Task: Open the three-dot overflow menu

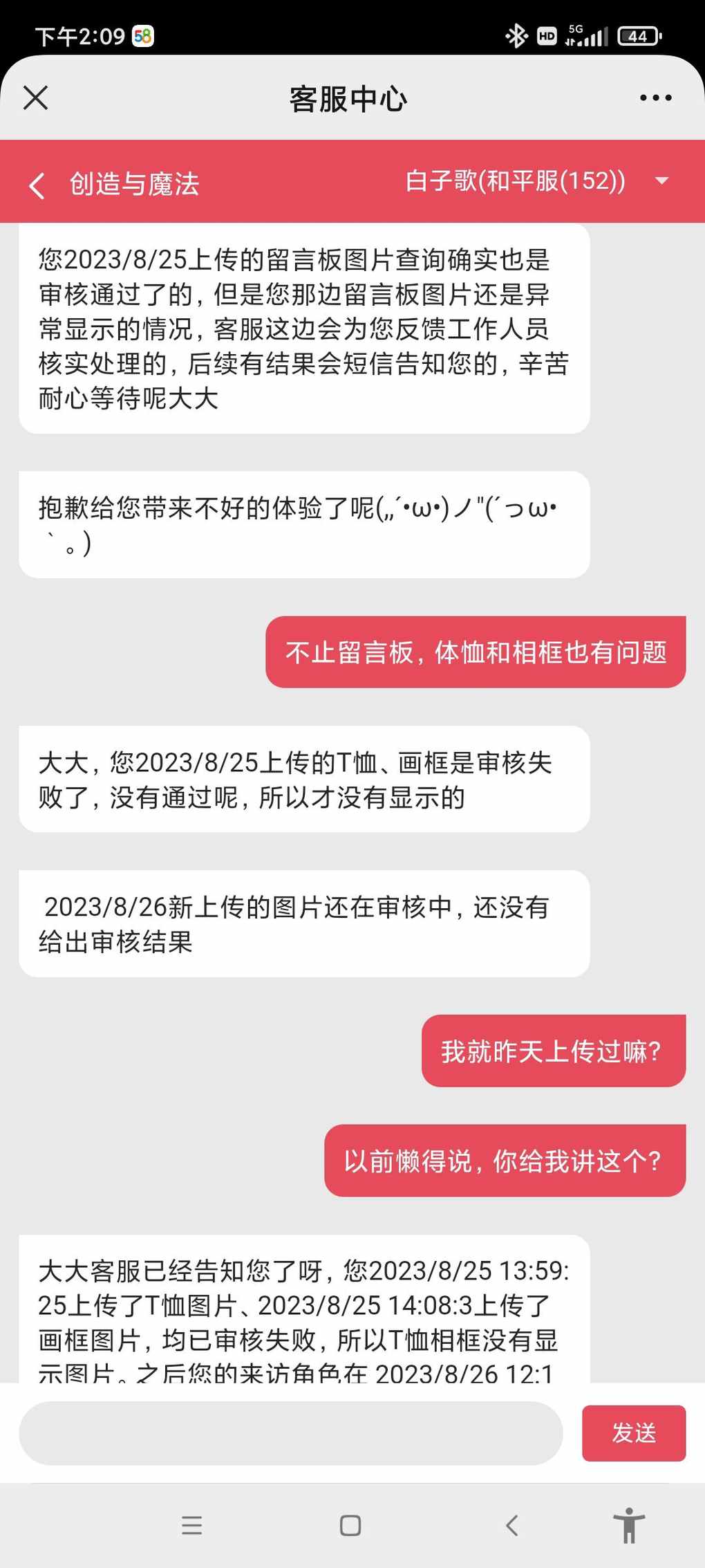Action: [x=655, y=98]
